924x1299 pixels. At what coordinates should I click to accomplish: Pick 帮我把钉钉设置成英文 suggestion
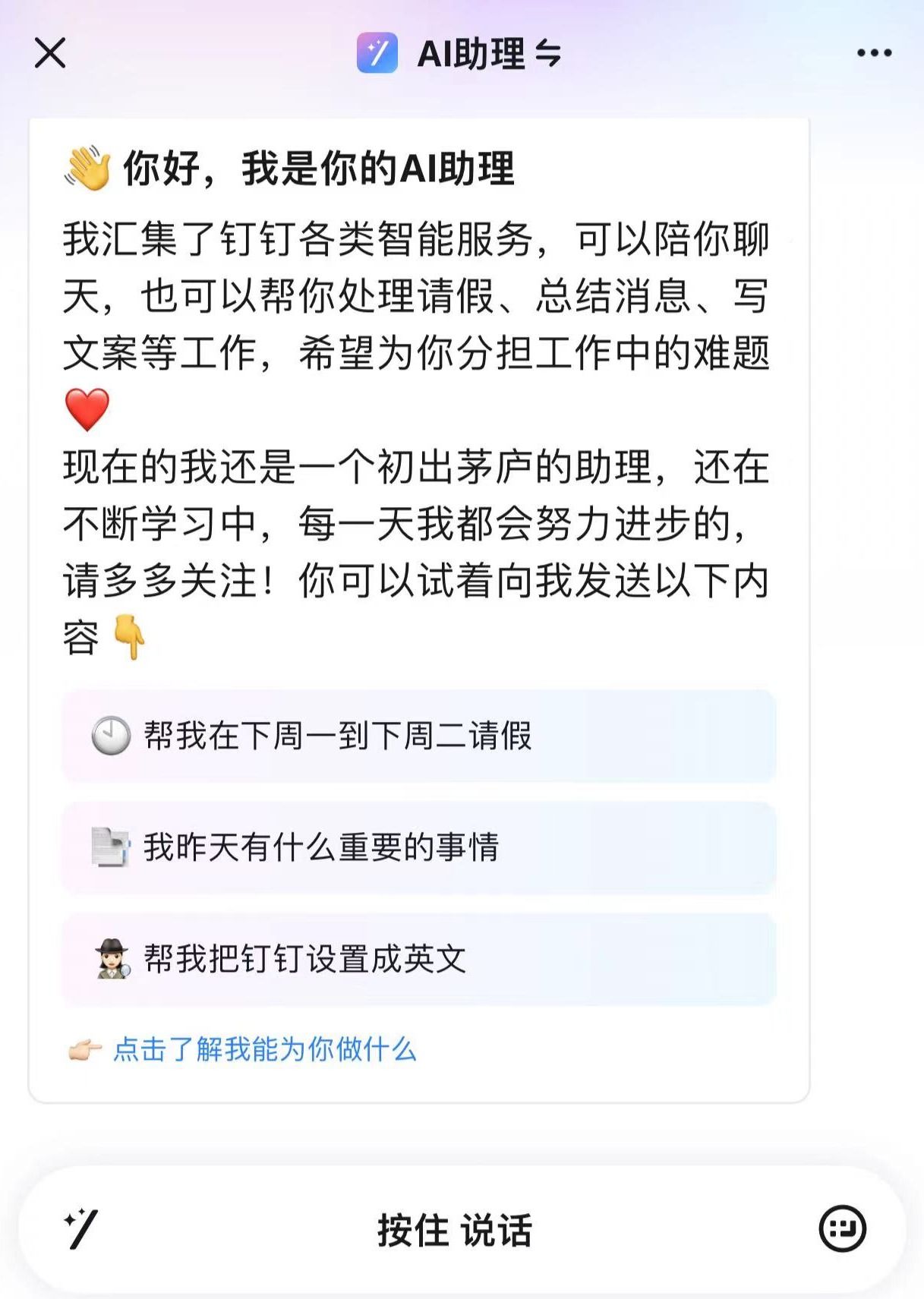coord(419,959)
